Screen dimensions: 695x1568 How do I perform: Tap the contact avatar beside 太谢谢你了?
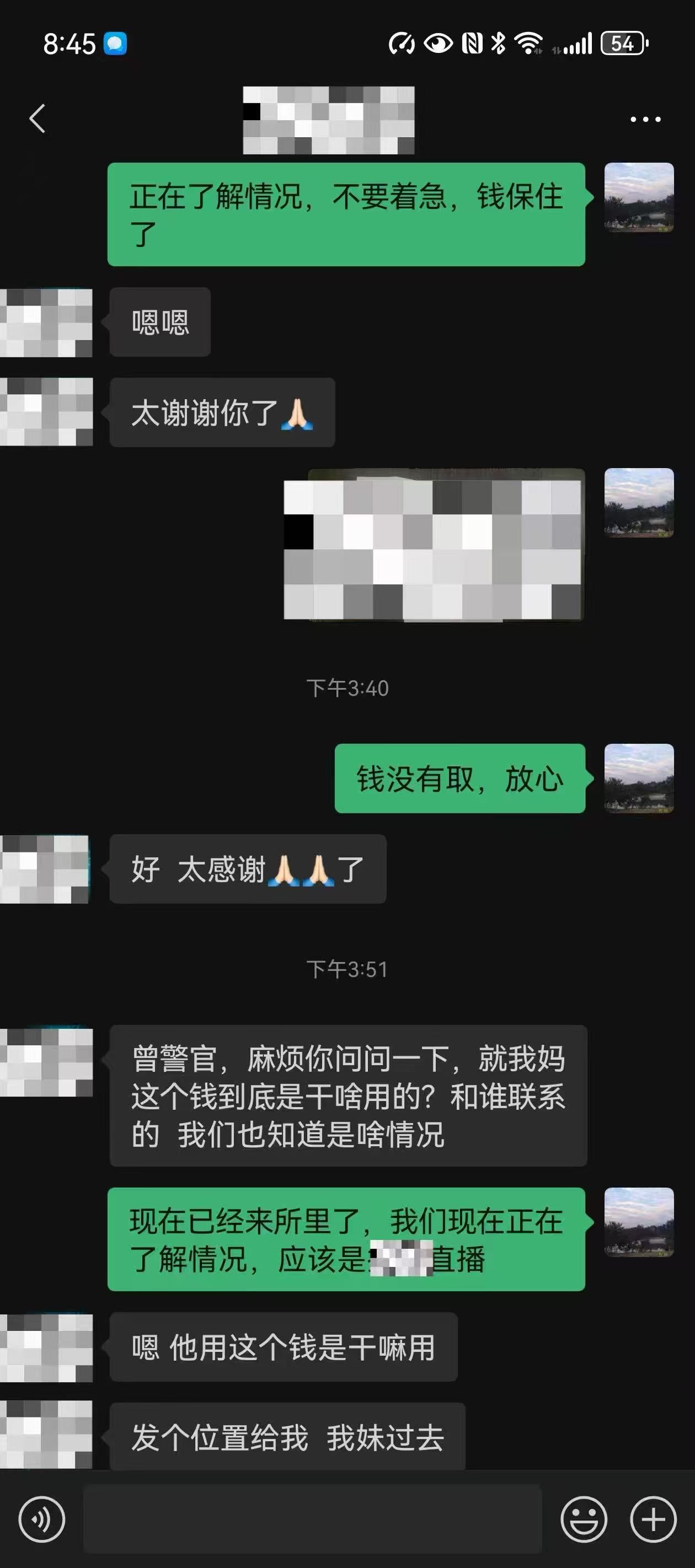(46, 412)
